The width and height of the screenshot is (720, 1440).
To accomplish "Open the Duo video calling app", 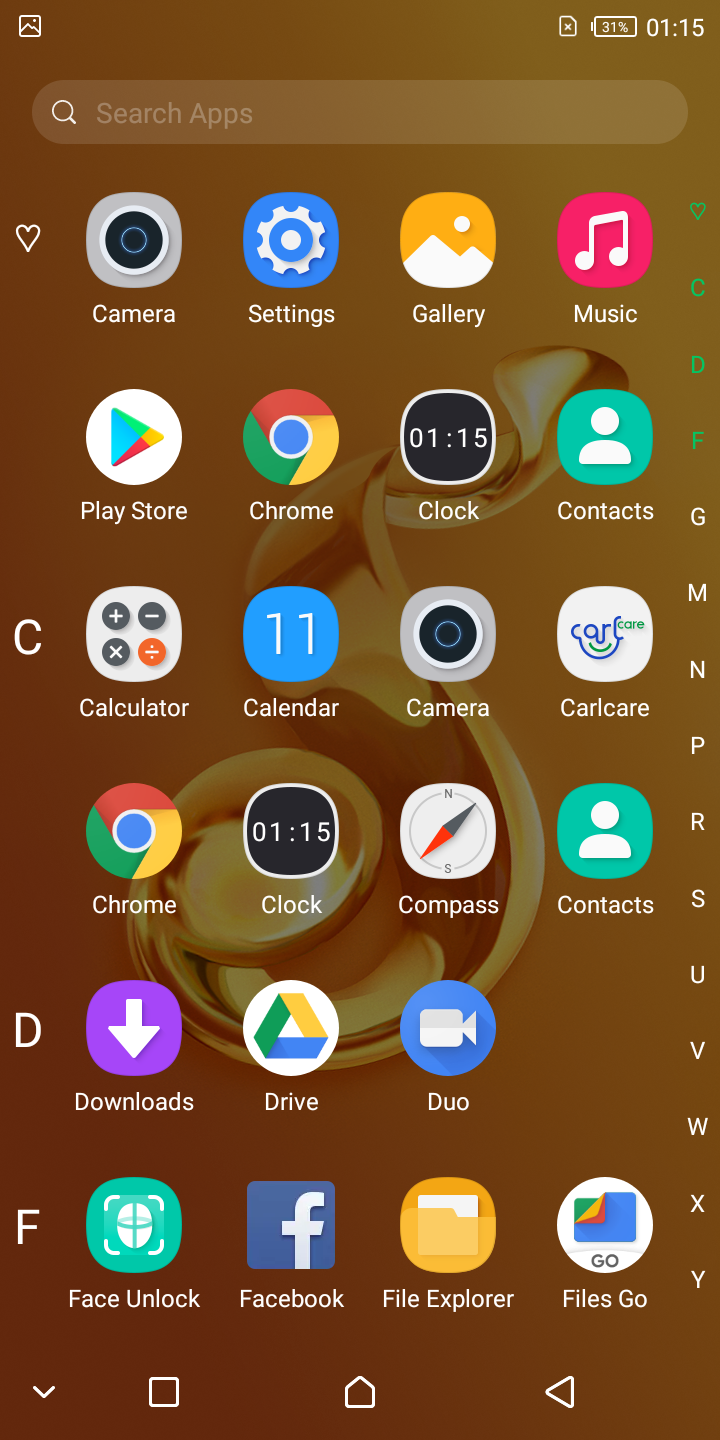I will [x=448, y=1029].
